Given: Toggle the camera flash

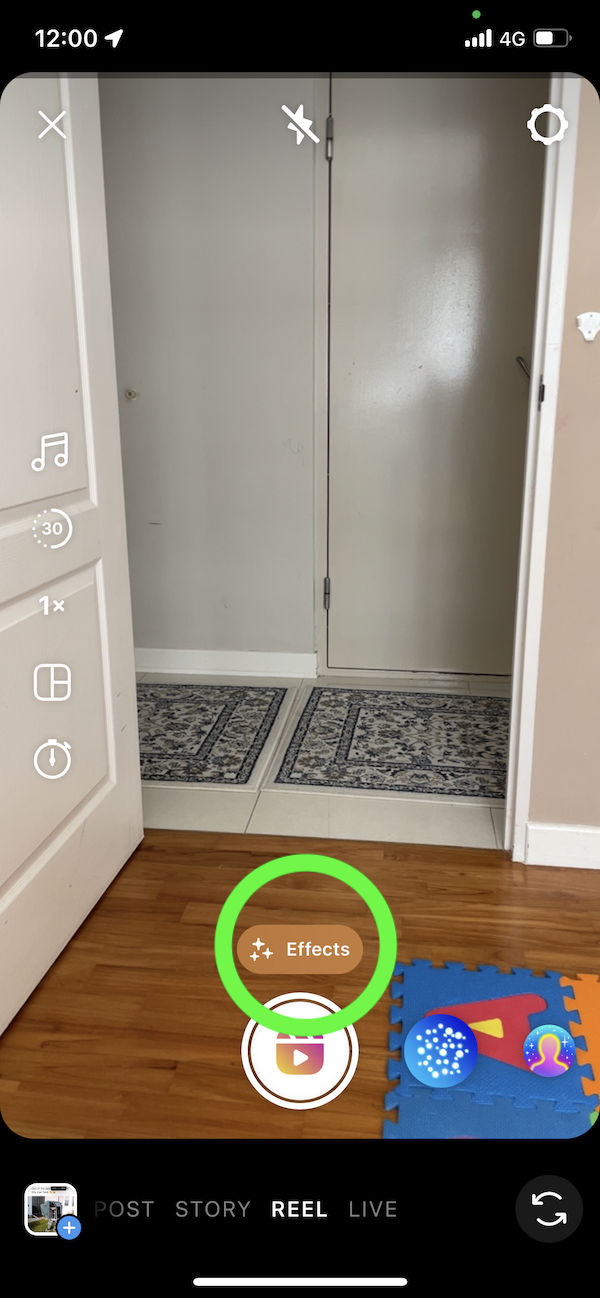Looking at the screenshot, I should [300, 125].
